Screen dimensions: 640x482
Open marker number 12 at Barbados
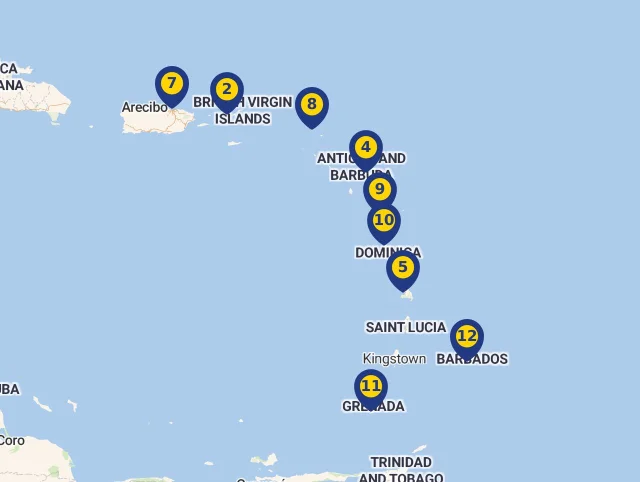[467, 337]
